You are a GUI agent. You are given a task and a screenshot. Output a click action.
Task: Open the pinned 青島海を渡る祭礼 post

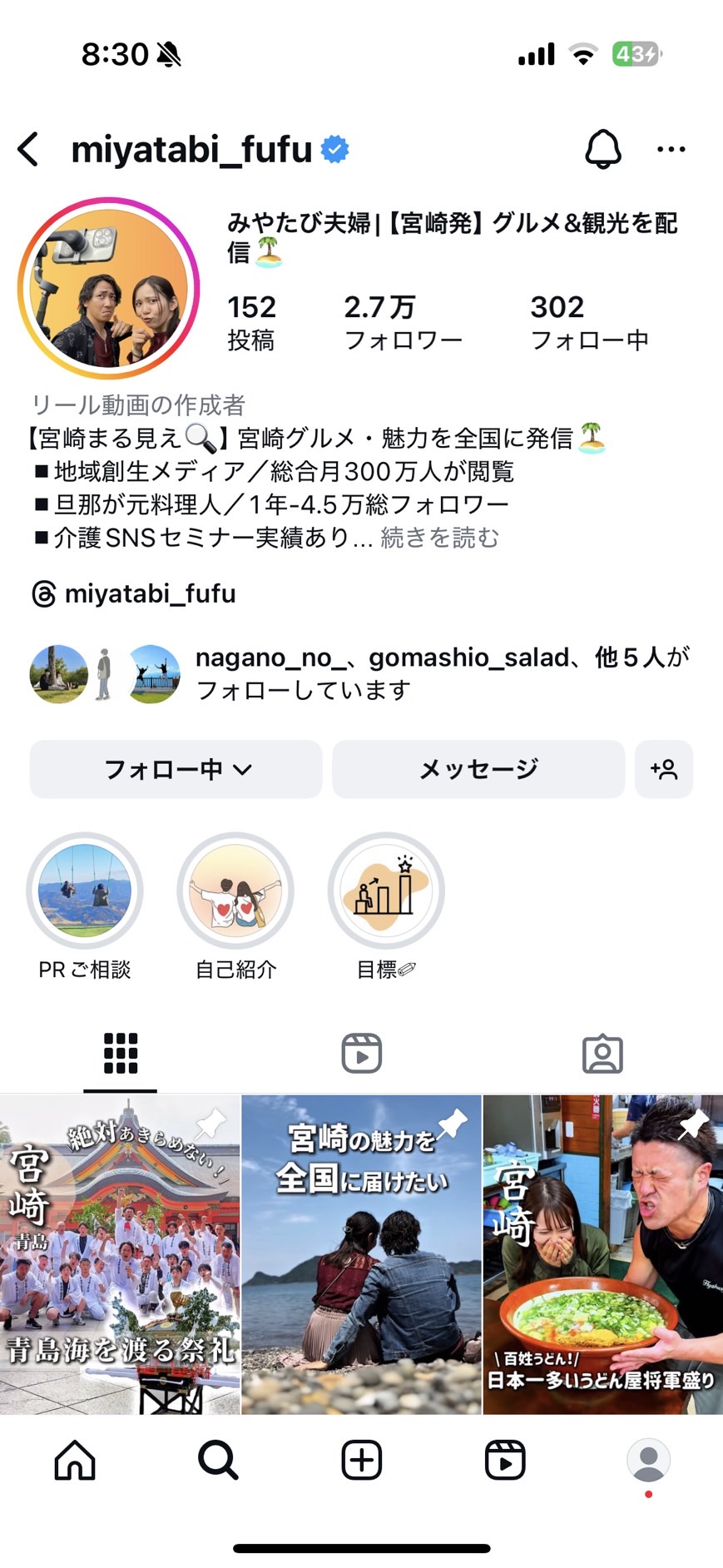(120, 1254)
